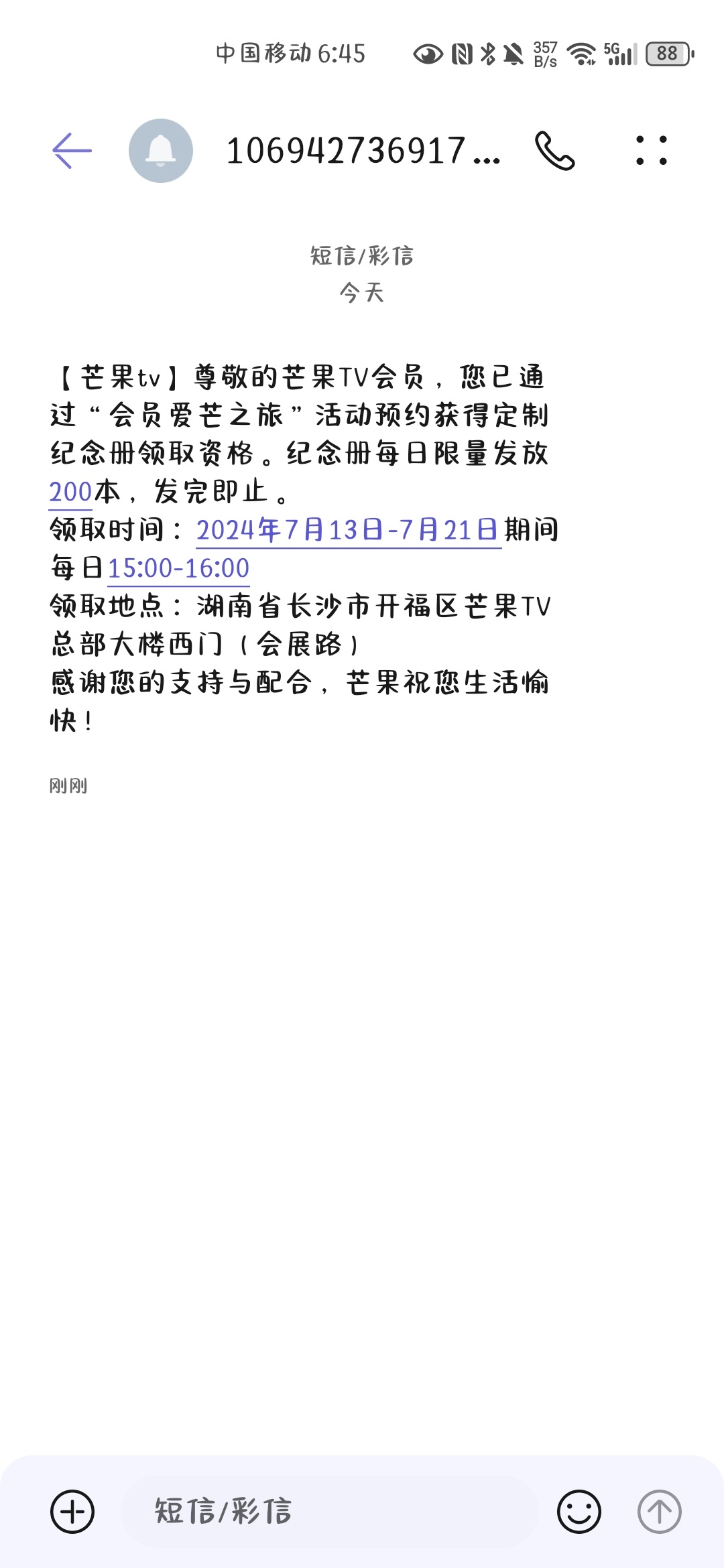Image resolution: width=724 pixels, height=1568 pixels.
Task: Tap the NFC icon in status bar
Action: click(461, 52)
